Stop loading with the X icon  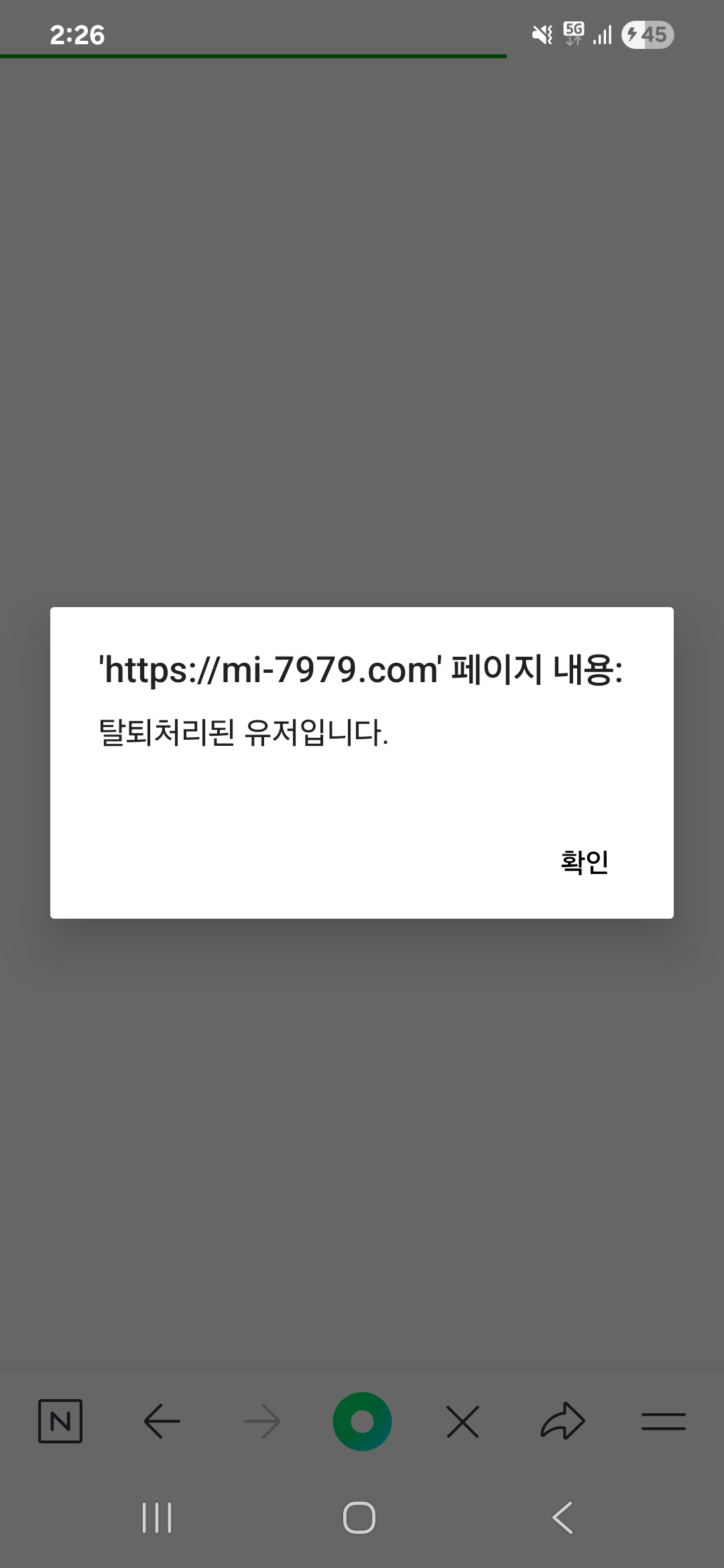(463, 1421)
